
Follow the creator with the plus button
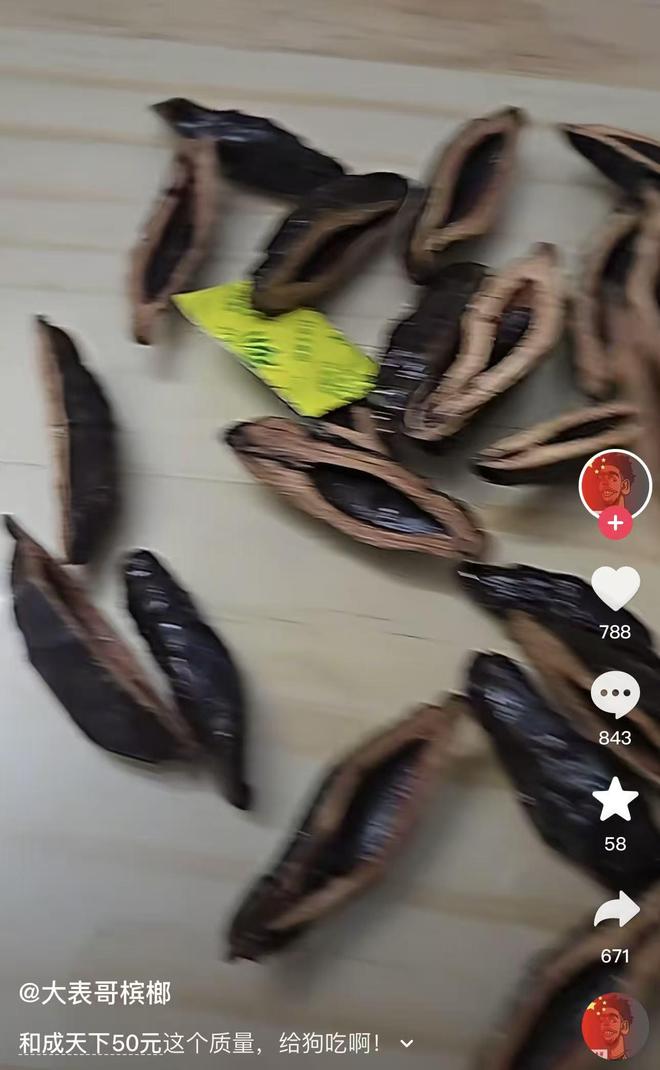click(x=615, y=523)
